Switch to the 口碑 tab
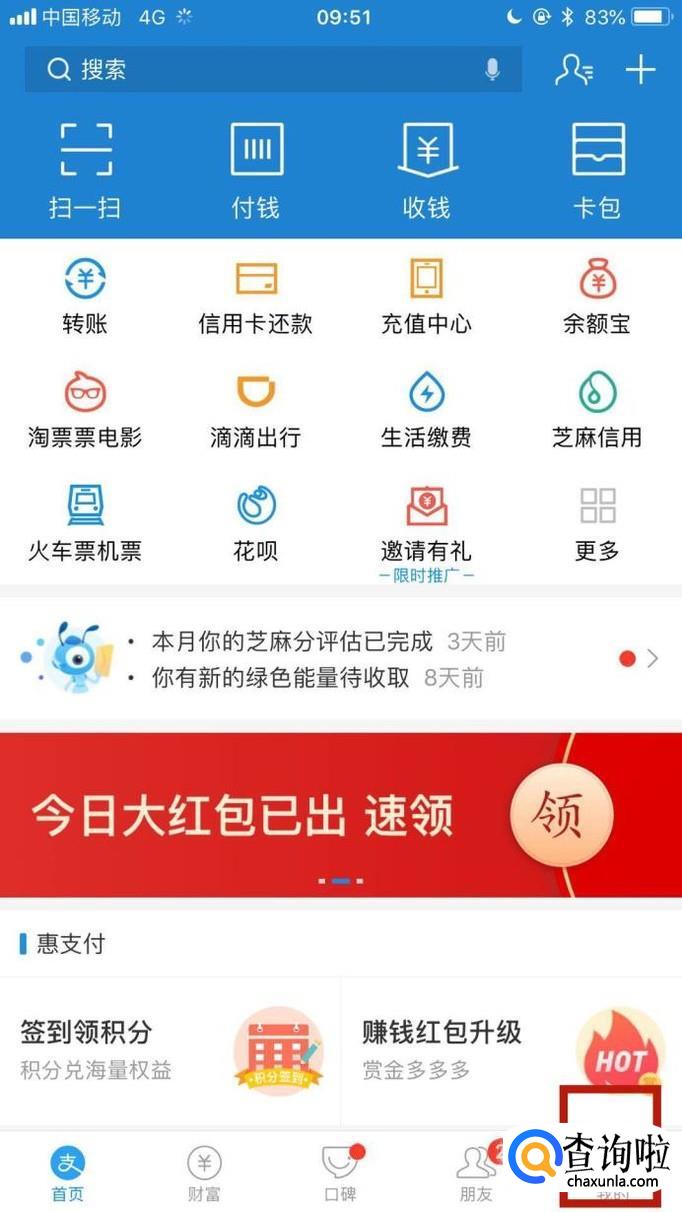The width and height of the screenshot is (682, 1212). pyautogui.click(x=340, y=1173)
